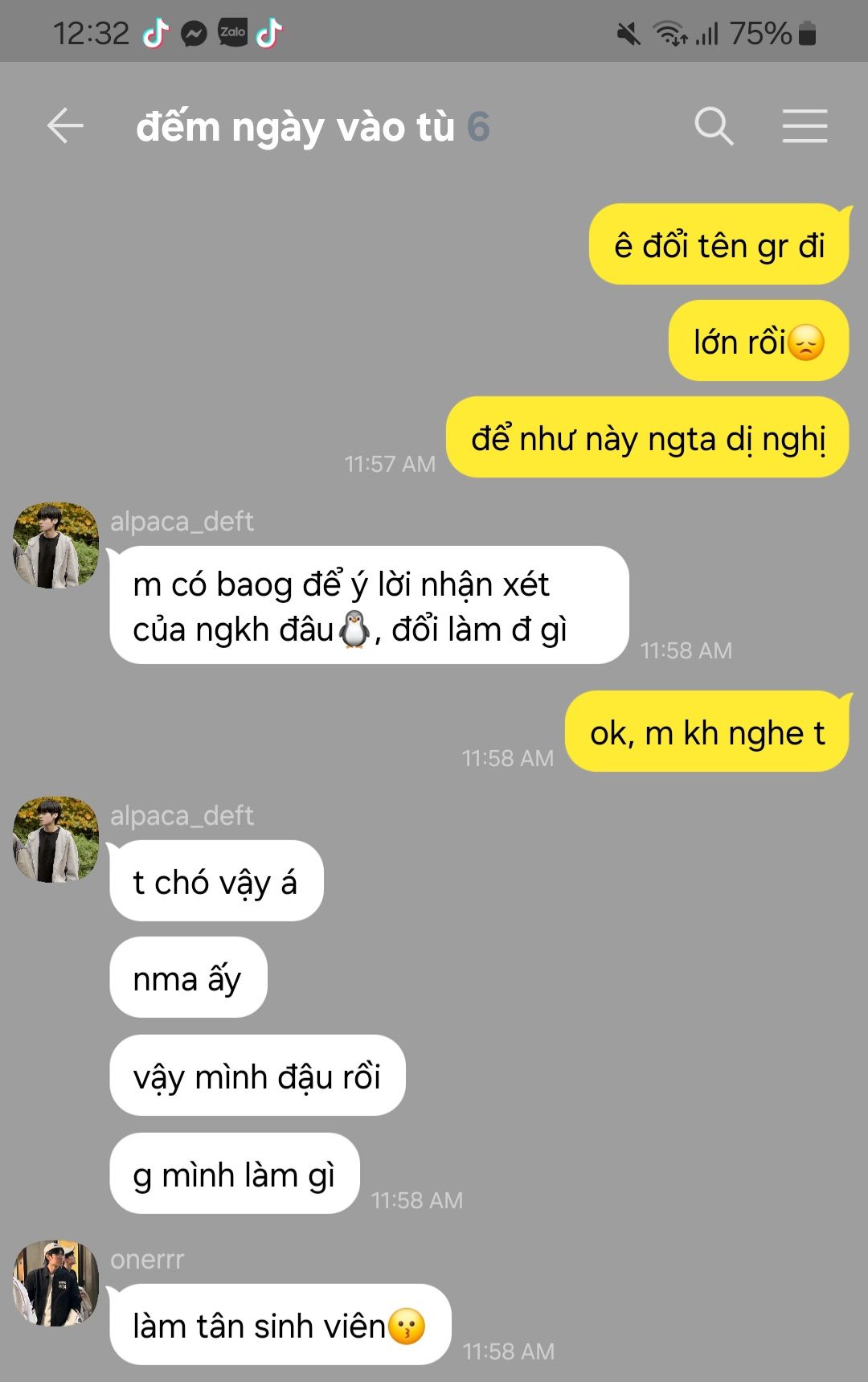Search within this group chat
Screen dimensions: 868x1382
[714, 126]
